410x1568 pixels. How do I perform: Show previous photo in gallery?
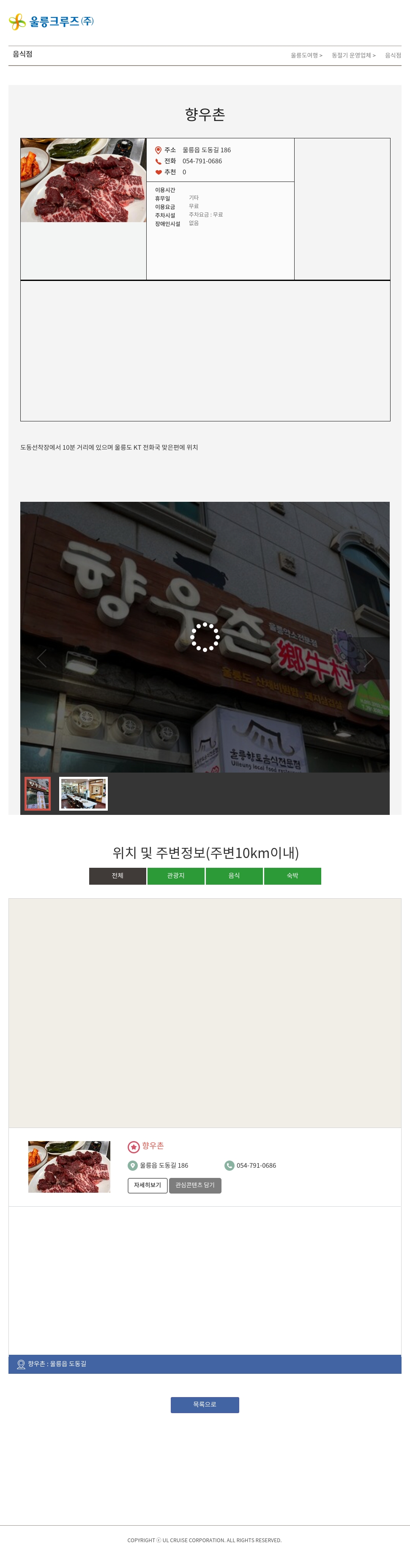point(41,658)
